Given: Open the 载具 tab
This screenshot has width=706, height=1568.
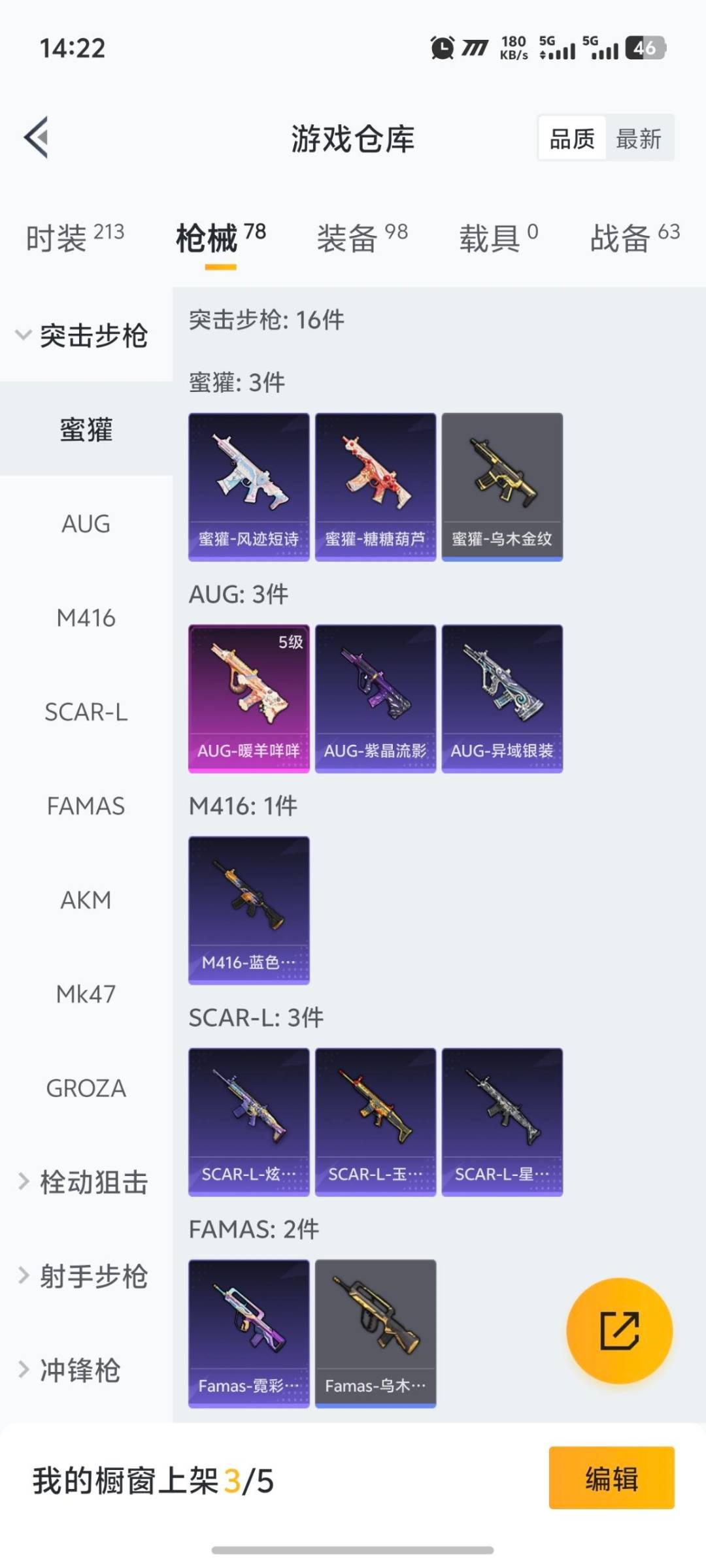Looking at the screenshot, I should pyautogui.click(x=498, y=238).
